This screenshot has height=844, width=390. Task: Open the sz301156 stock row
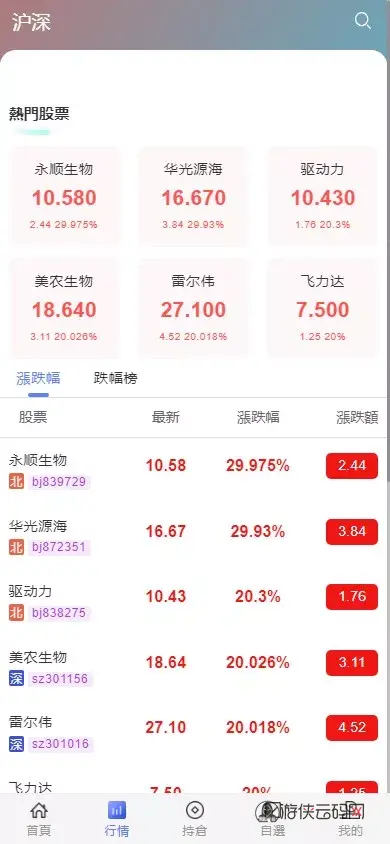click(x=194, y=667)
